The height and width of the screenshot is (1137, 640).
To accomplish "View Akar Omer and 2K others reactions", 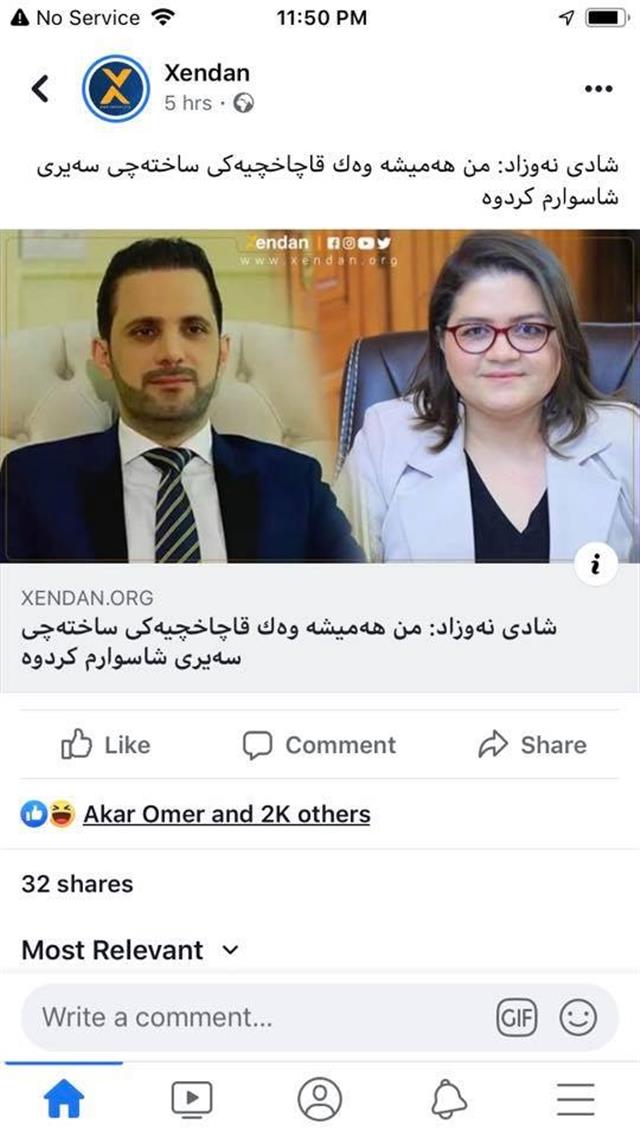I will point(226,814).
